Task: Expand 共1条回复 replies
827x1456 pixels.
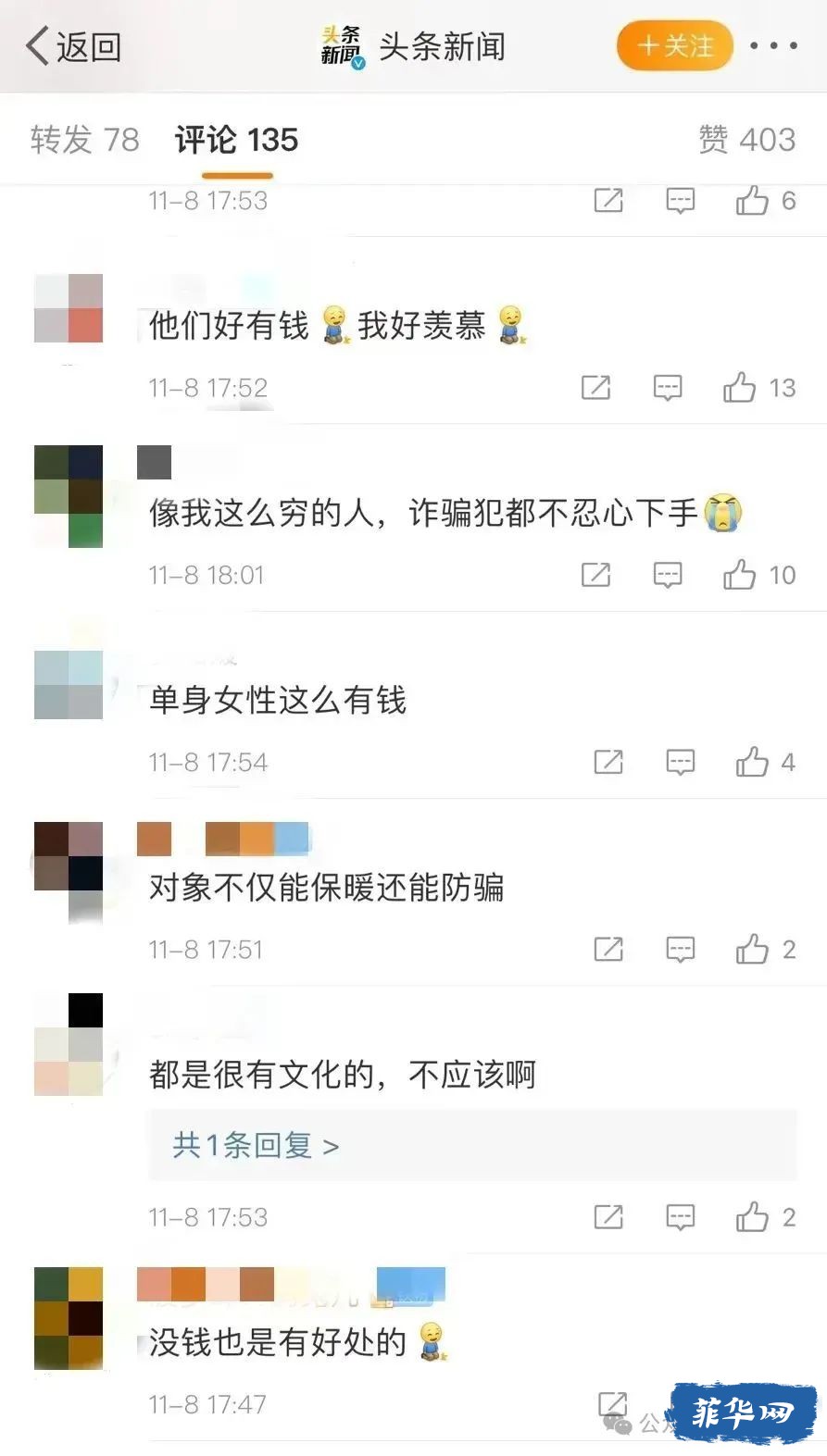Action: click(x=256, y=1146)
